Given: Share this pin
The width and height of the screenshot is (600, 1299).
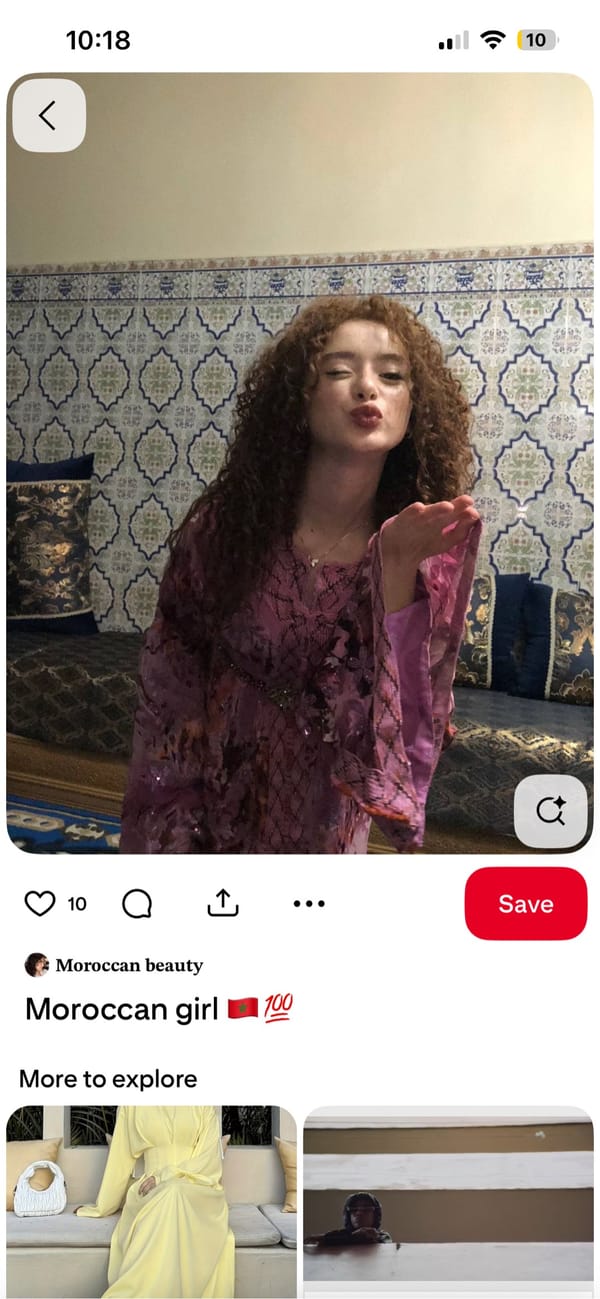Looking at the screenshot, I should tap(223, 904).
